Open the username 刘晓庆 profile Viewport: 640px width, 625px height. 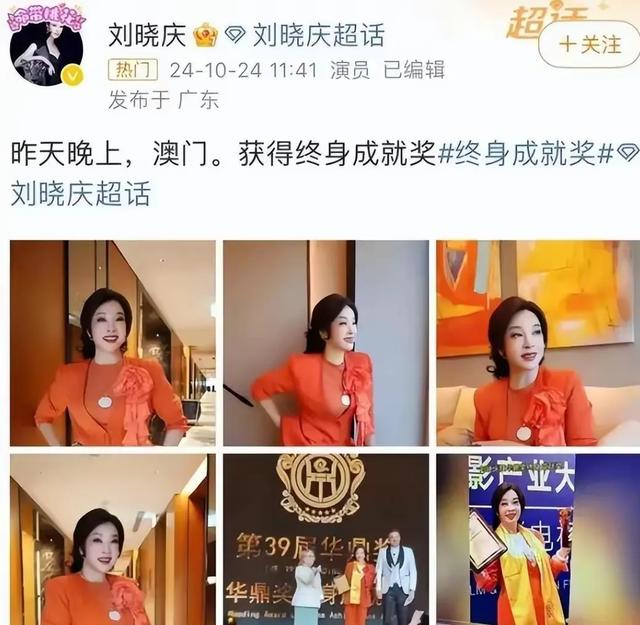pos(147,36)
